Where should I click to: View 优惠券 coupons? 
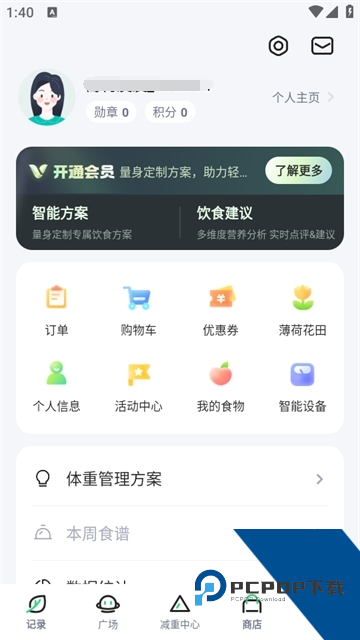click(x=220, y=311)
